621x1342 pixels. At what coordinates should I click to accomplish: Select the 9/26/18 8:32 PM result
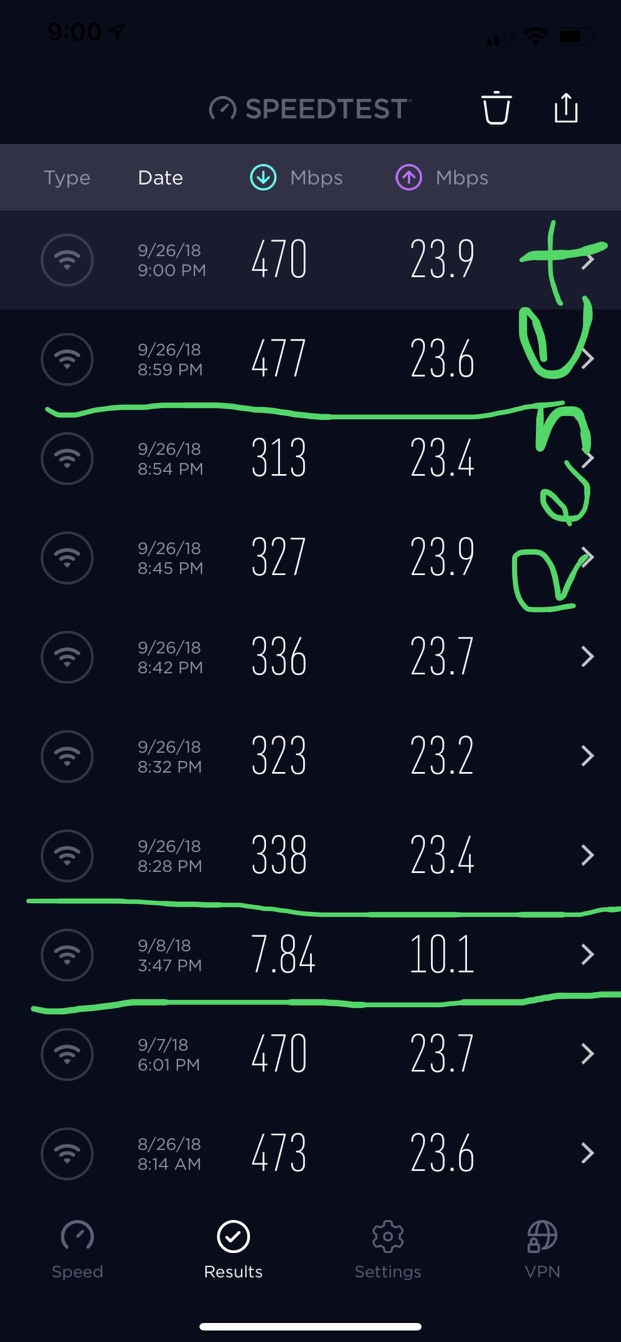coord(310,756)
